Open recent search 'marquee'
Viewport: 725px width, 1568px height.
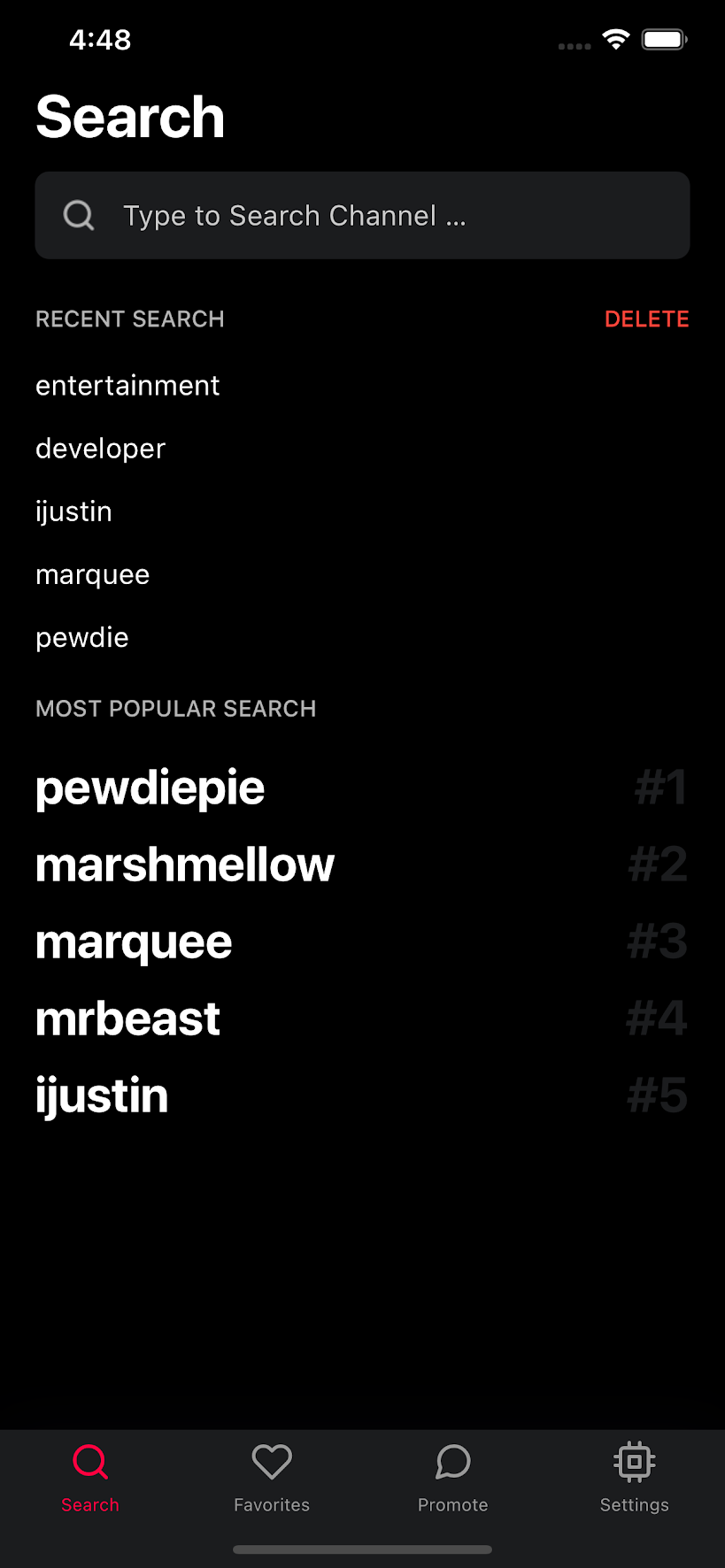[93, 575]
